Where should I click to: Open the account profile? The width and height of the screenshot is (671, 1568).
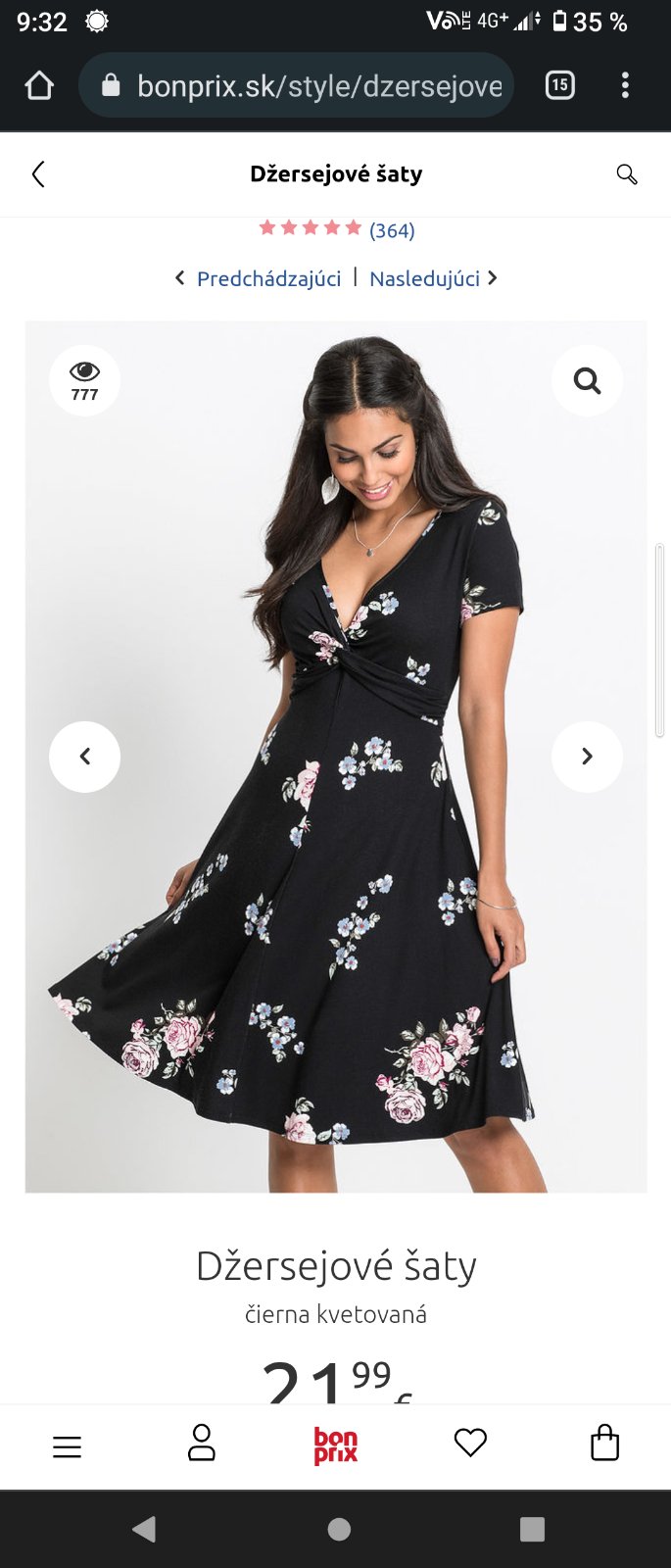coord(202,1444)
